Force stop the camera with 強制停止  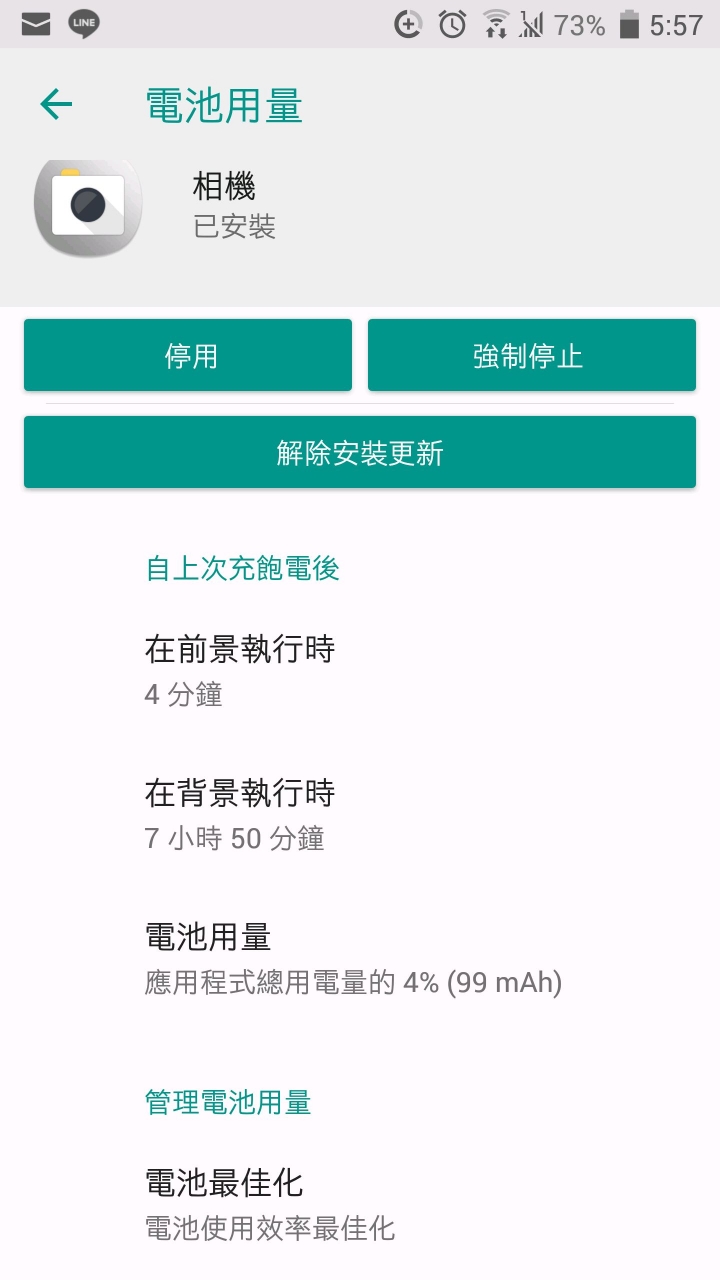(x=531, y=356)
